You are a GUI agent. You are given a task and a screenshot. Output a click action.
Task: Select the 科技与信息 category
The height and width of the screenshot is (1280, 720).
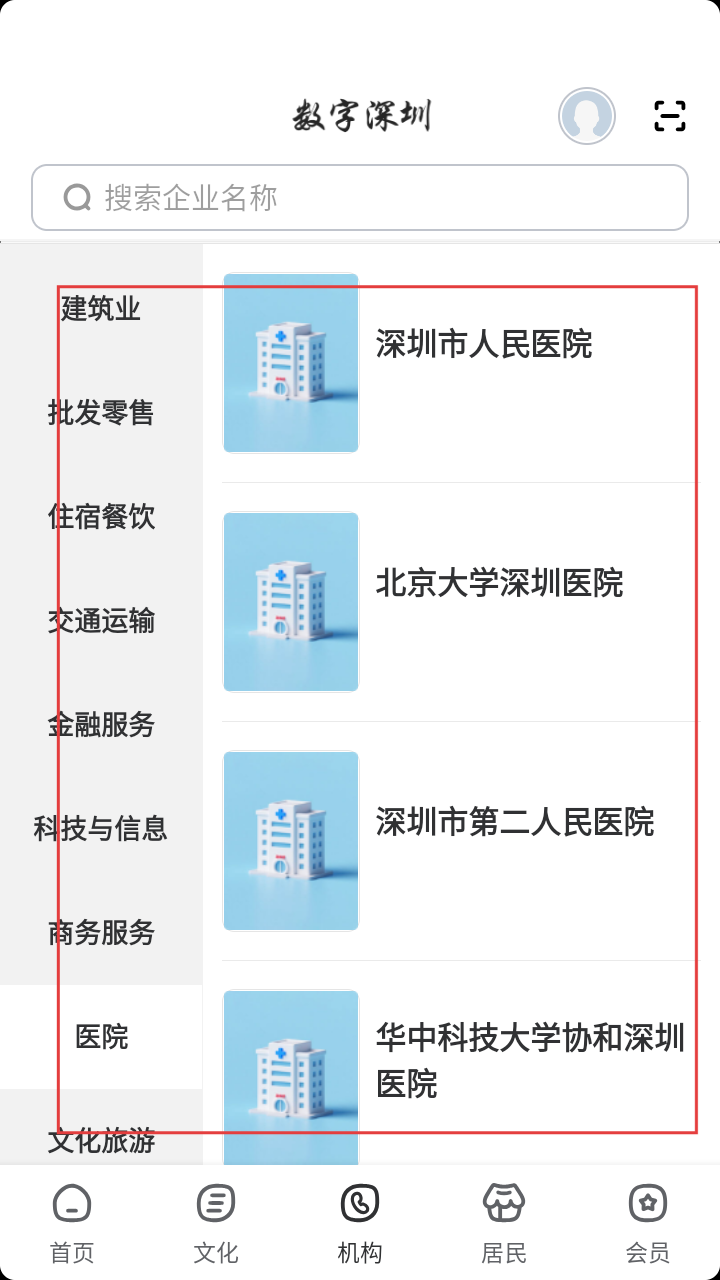tap(101, 829)
